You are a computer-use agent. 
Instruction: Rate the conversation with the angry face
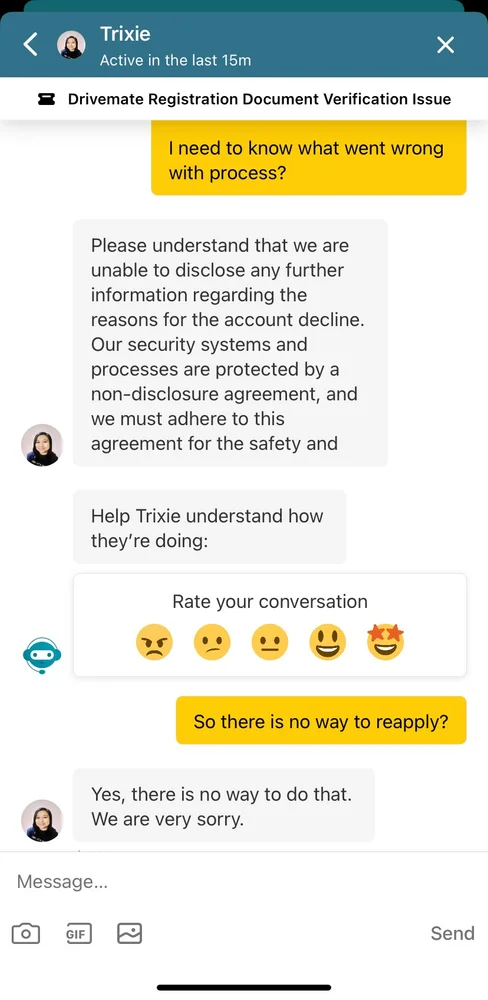(154, 642)
